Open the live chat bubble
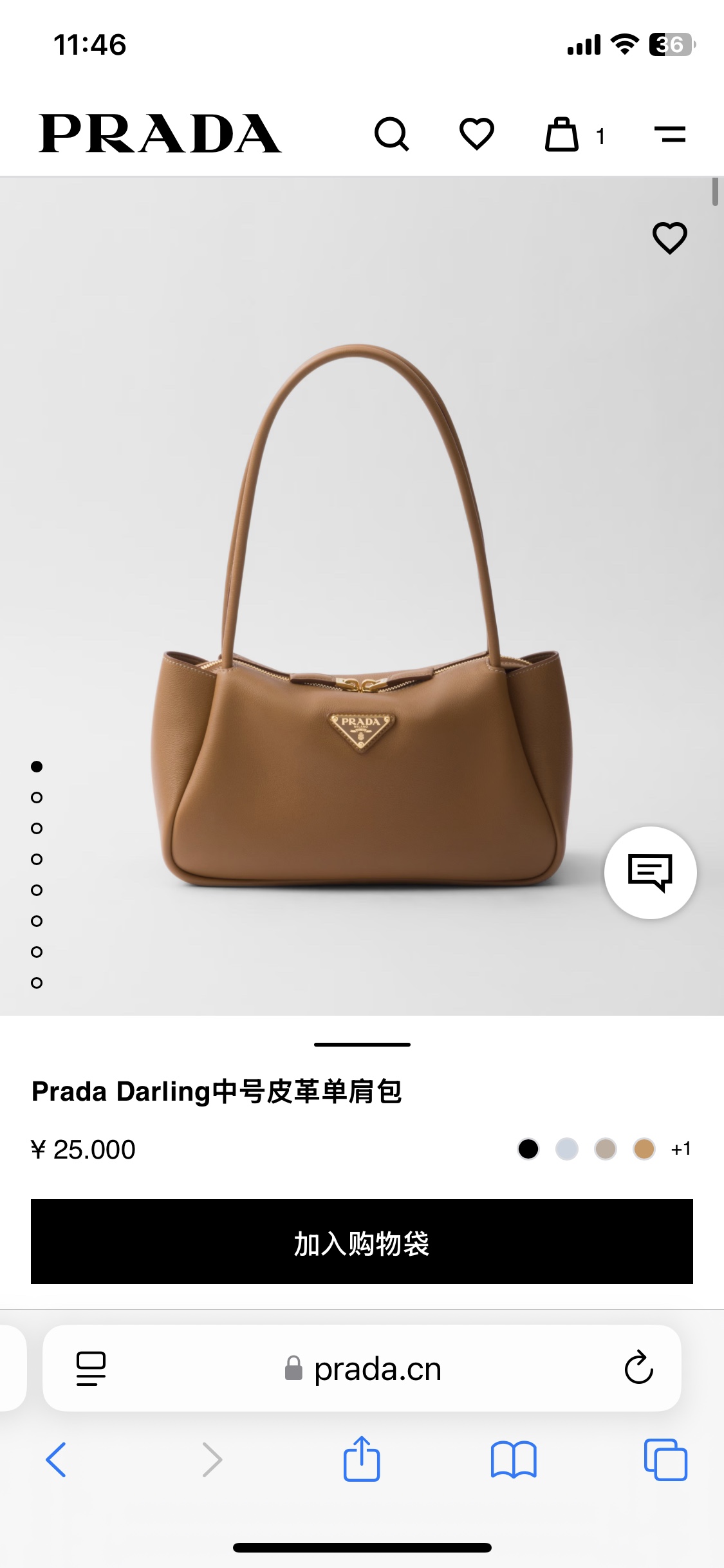 tap(650, 872)
